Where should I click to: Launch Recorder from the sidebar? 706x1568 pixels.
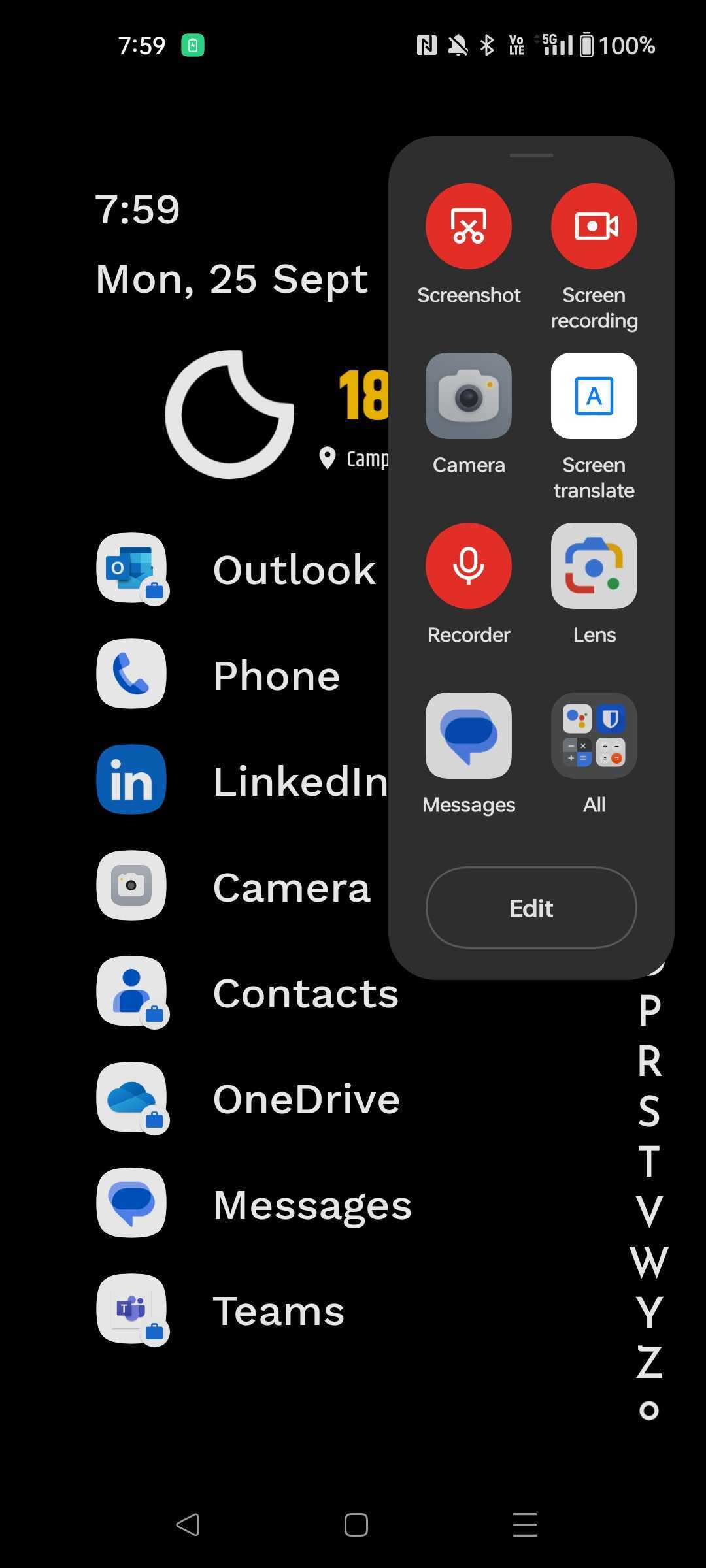(469, 566)
